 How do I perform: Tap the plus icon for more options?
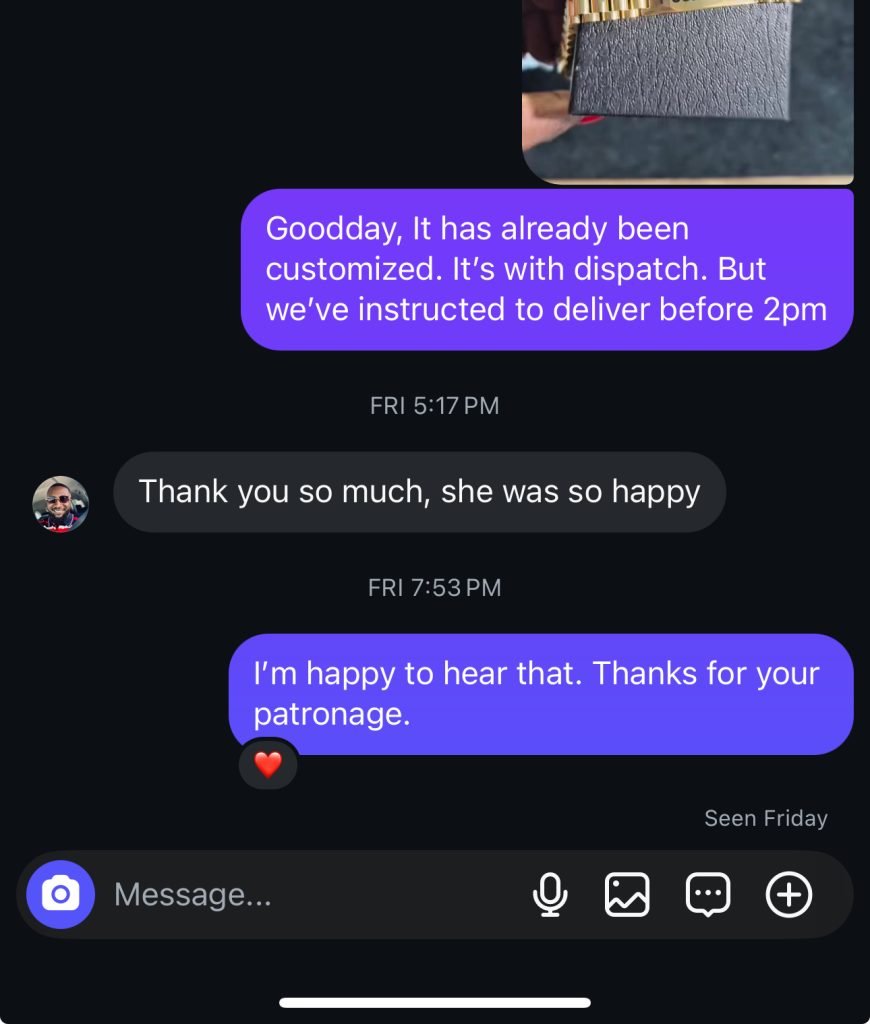pyautogui.click(x=788, y=894)
